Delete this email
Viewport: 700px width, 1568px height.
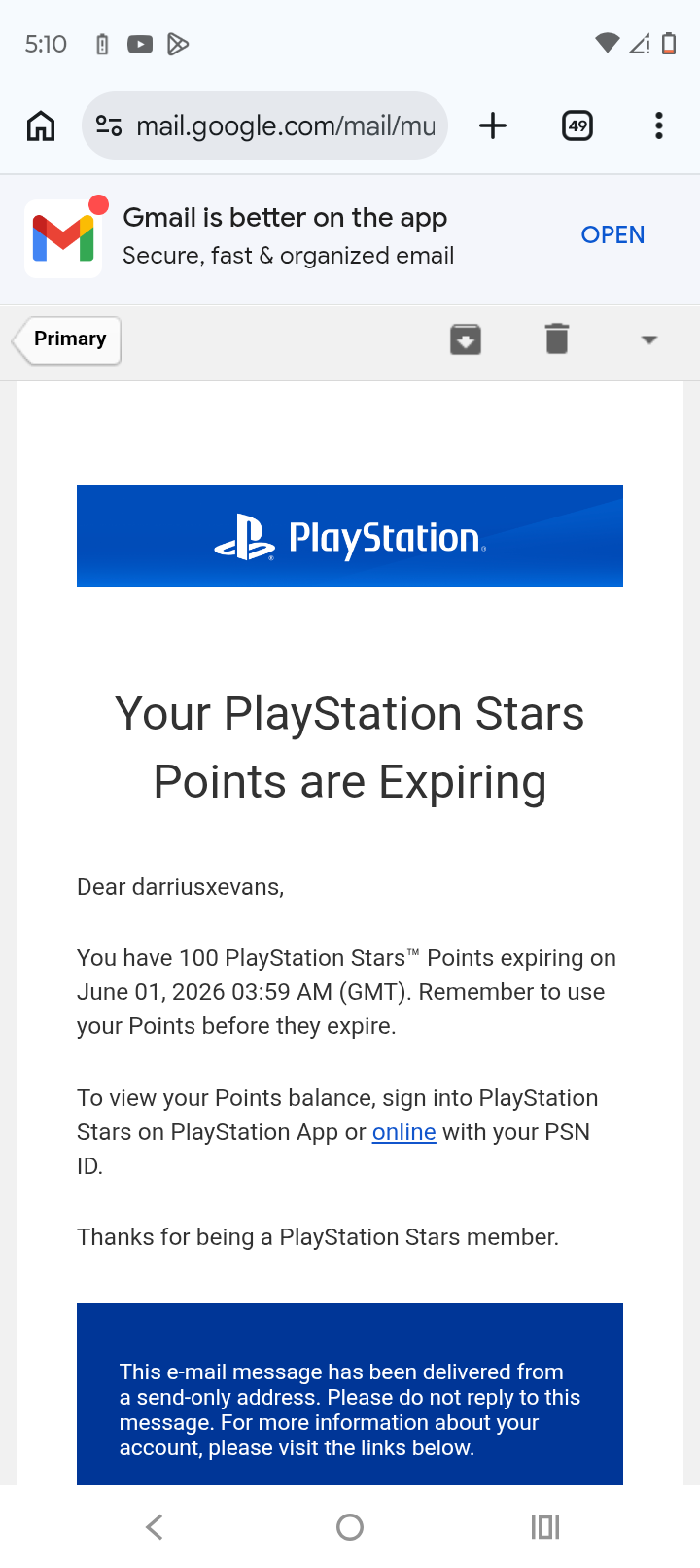556,339
